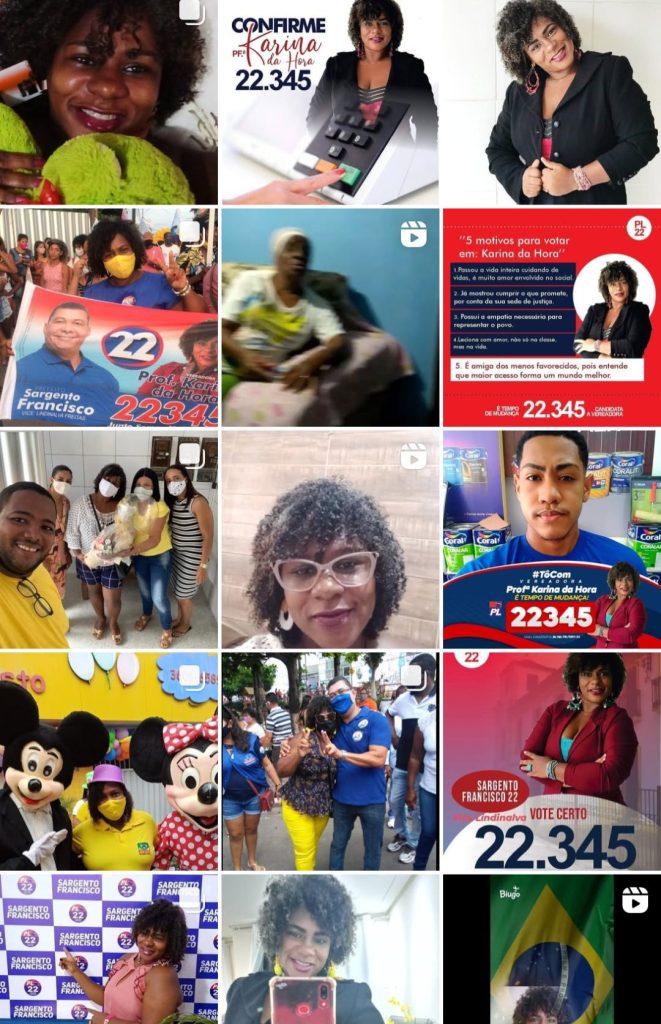This screenshot has width=661, height=1024.
Task: Open the group photo with masked women
Action: [108, 539]
